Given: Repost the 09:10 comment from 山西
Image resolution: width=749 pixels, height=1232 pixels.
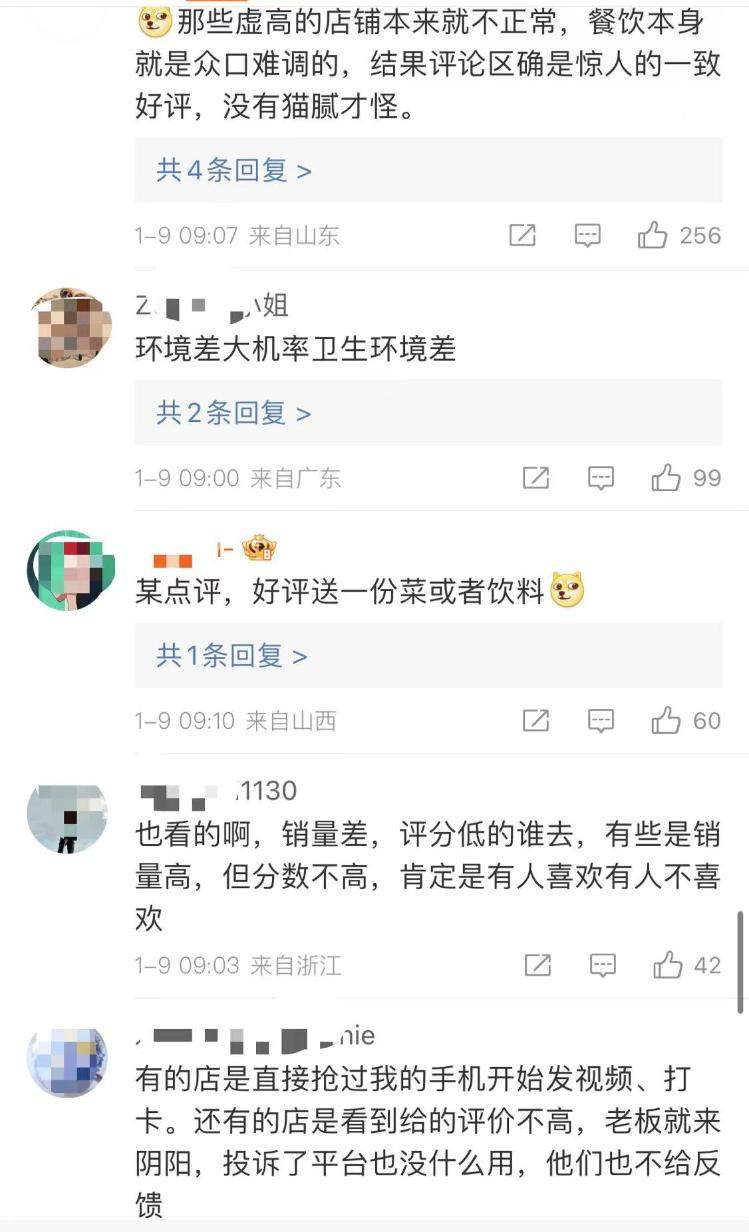Looking at the screenshot, I should (x=536, y=720).
